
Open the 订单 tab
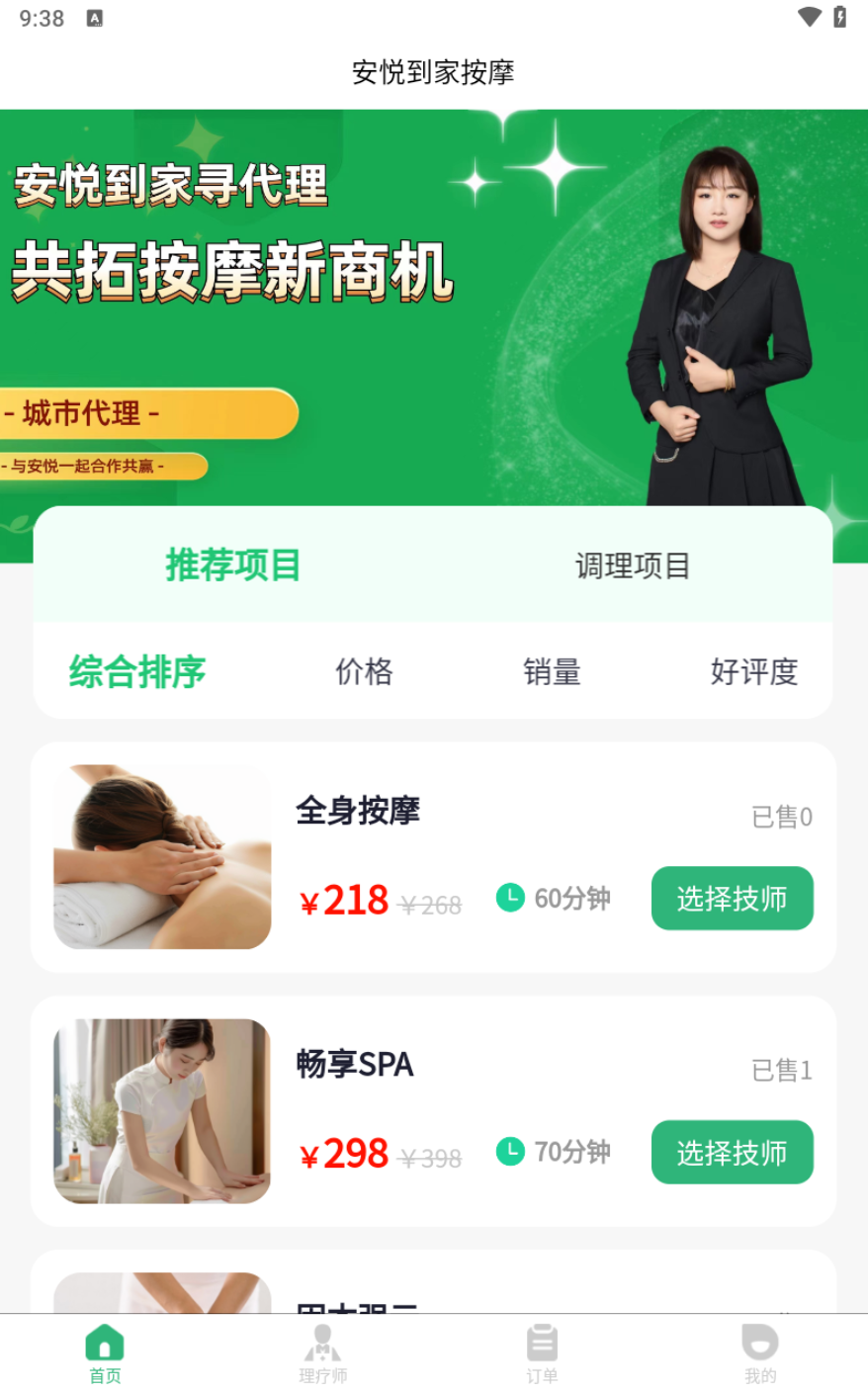(542, 1354)
